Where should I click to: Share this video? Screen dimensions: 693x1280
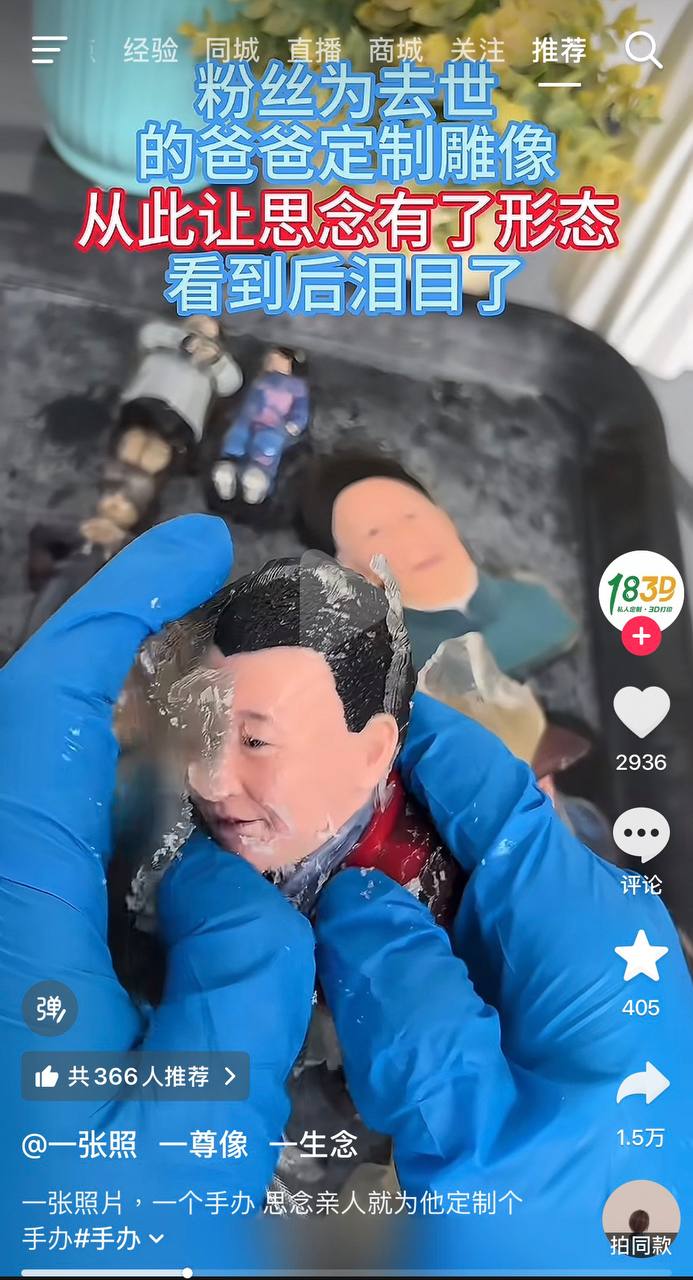[x=641, y=1084]
